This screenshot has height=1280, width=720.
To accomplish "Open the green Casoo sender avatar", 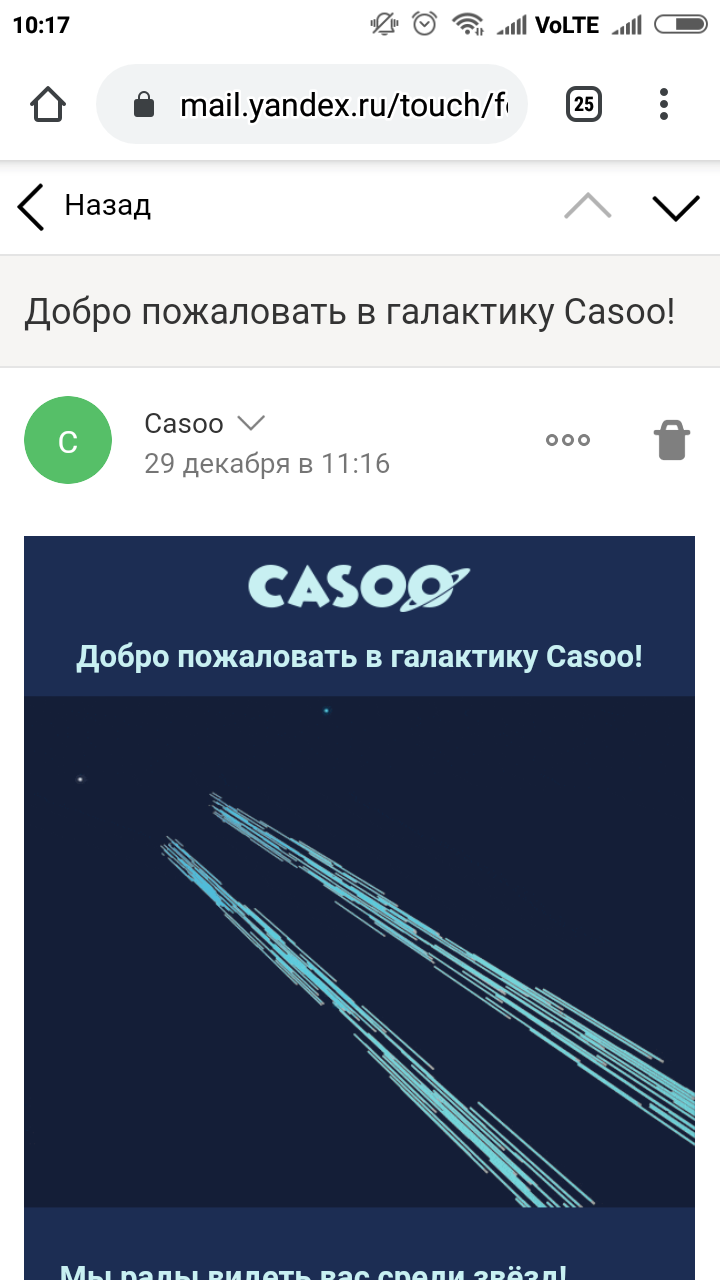I will pos(68,440).
